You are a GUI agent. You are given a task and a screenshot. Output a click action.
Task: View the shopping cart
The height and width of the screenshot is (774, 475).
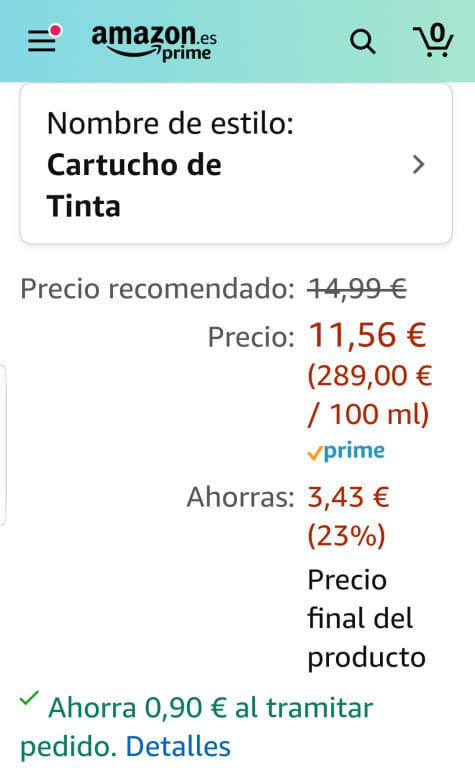[x=433, y=40]
